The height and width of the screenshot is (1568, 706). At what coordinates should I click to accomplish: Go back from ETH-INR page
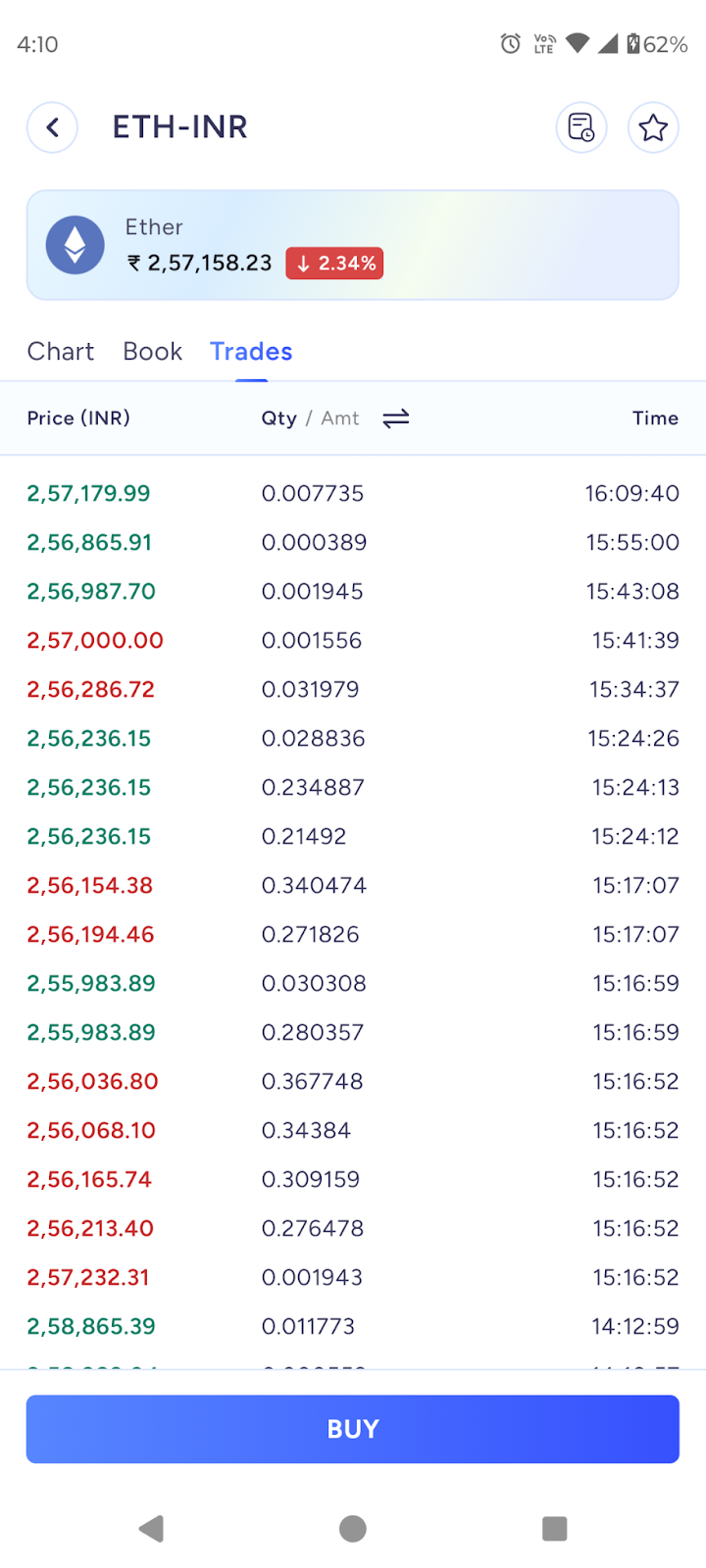point(53,127)
